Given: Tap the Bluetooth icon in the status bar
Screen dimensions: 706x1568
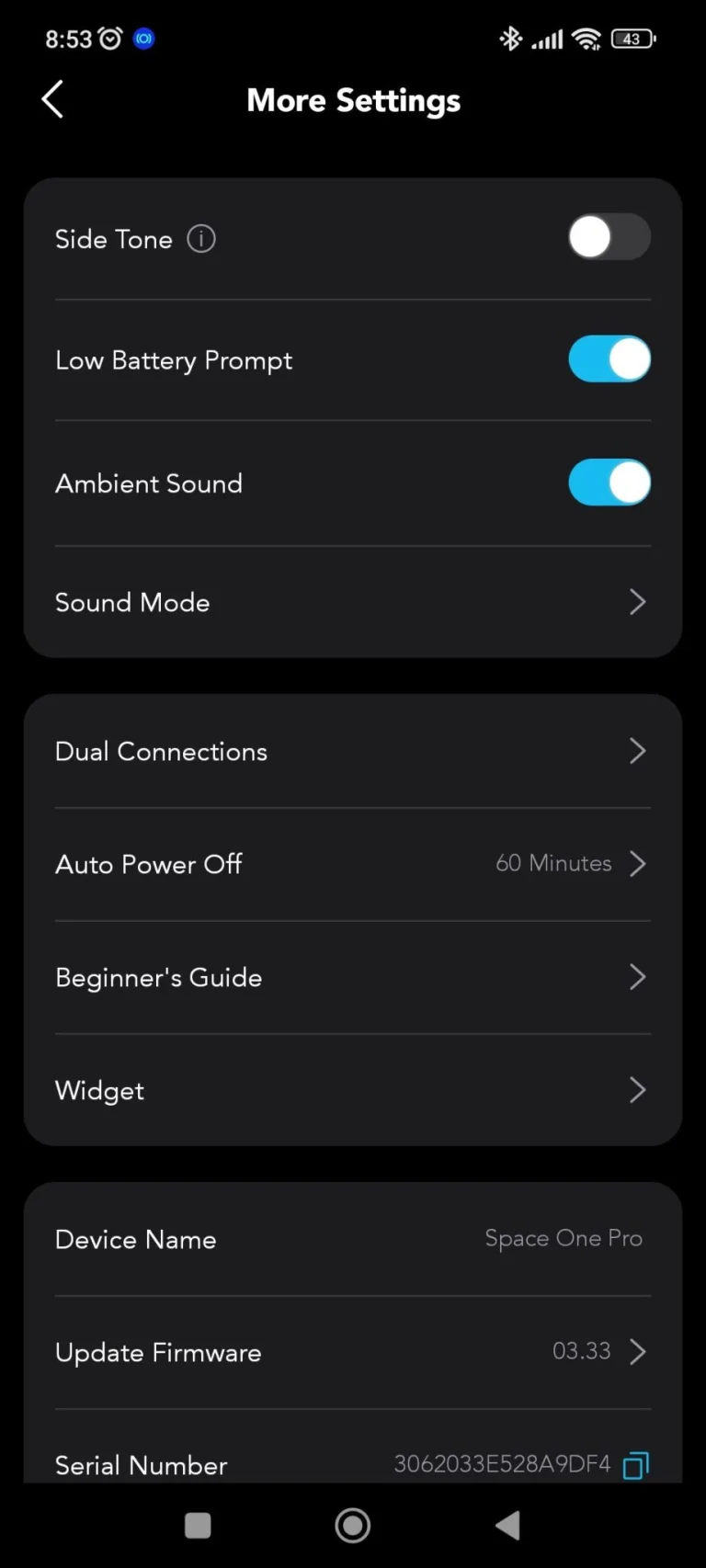Looking at the screenshot, I should [510, 39].
